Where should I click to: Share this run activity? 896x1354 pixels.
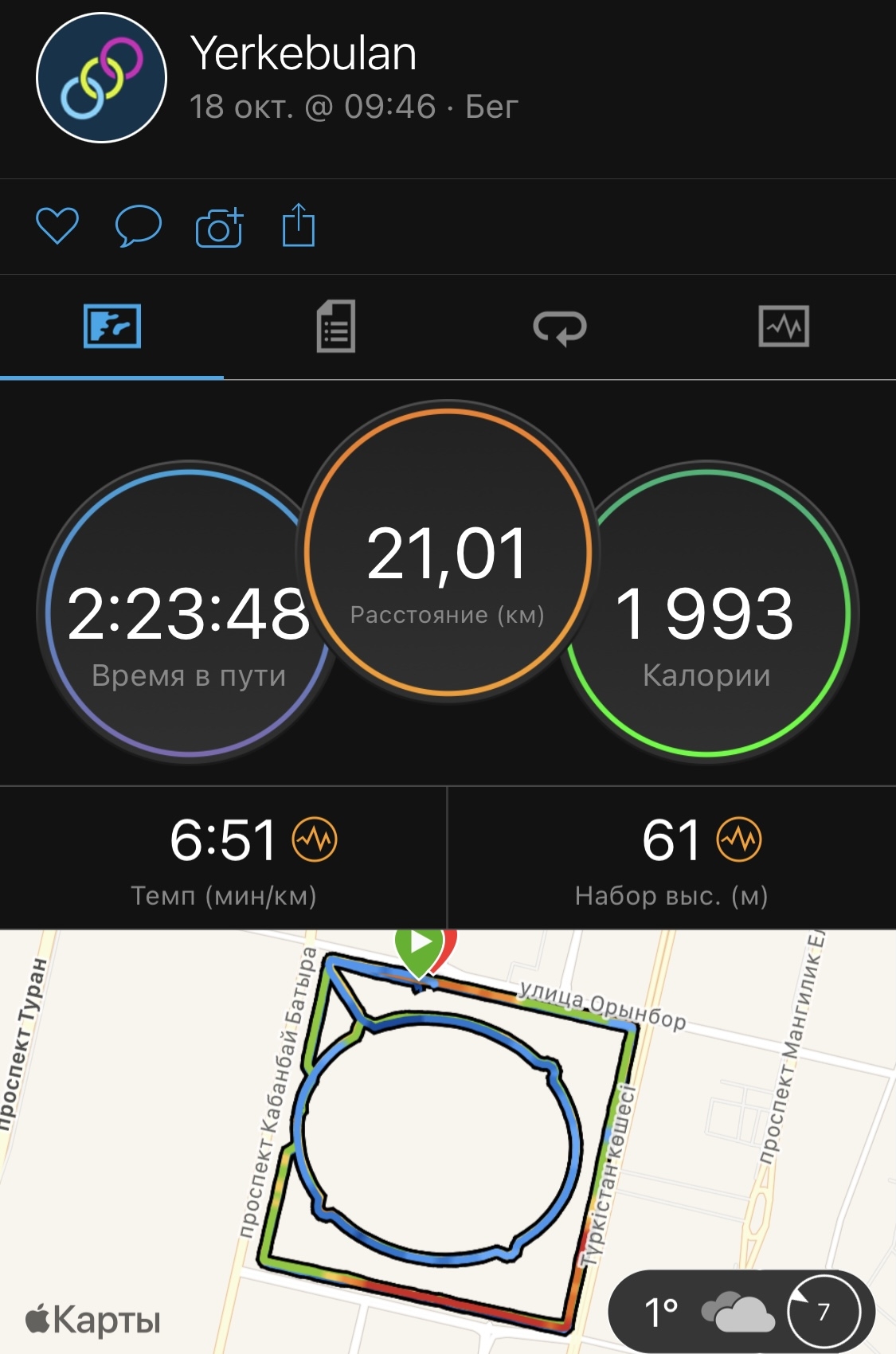click(299, 226)
